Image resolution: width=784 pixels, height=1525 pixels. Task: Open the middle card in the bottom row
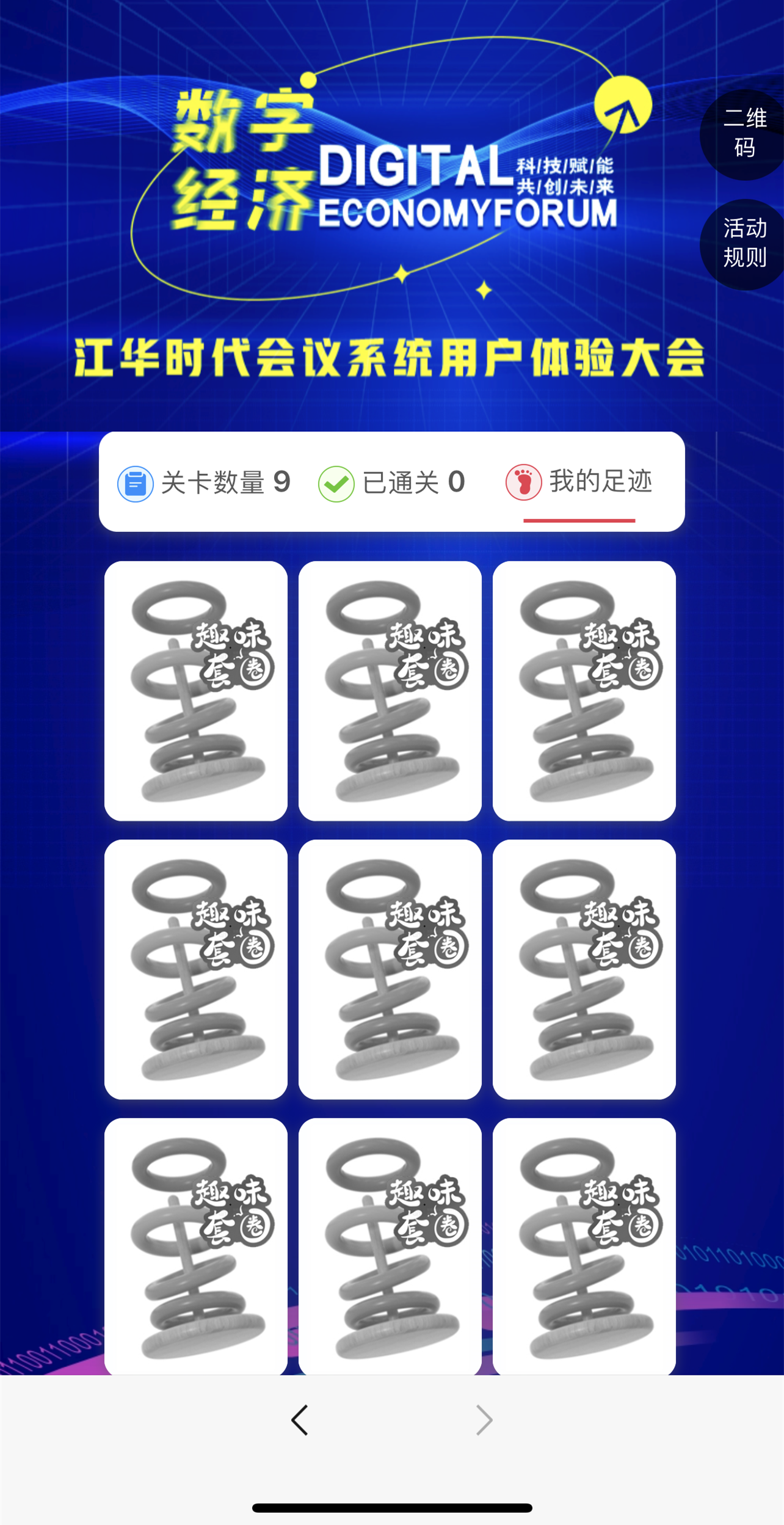point(390,1246)
